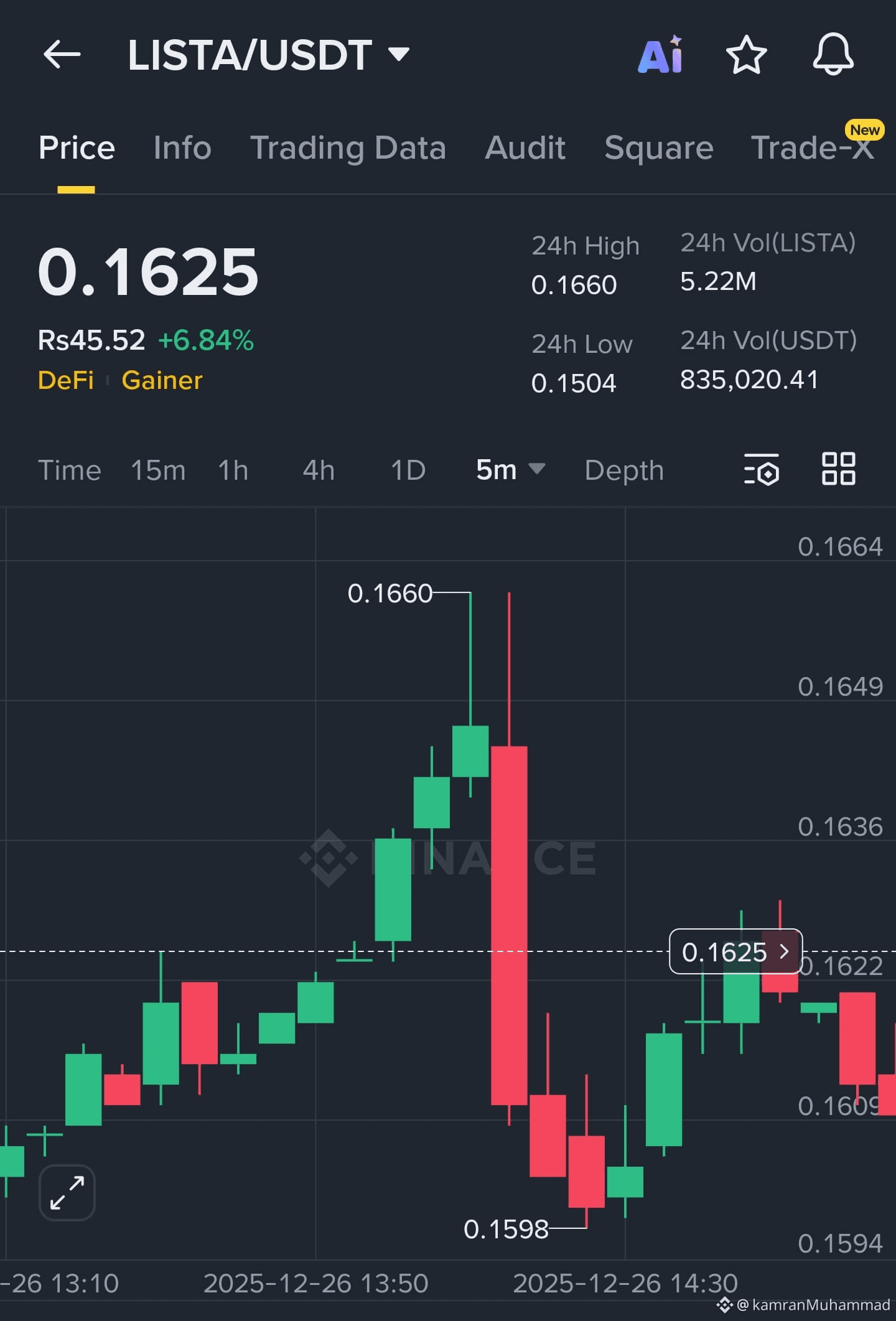Viewport: 896px width, 1321px height.
Task: Select the 15m chart interval
Action: [x=158, y=470]
